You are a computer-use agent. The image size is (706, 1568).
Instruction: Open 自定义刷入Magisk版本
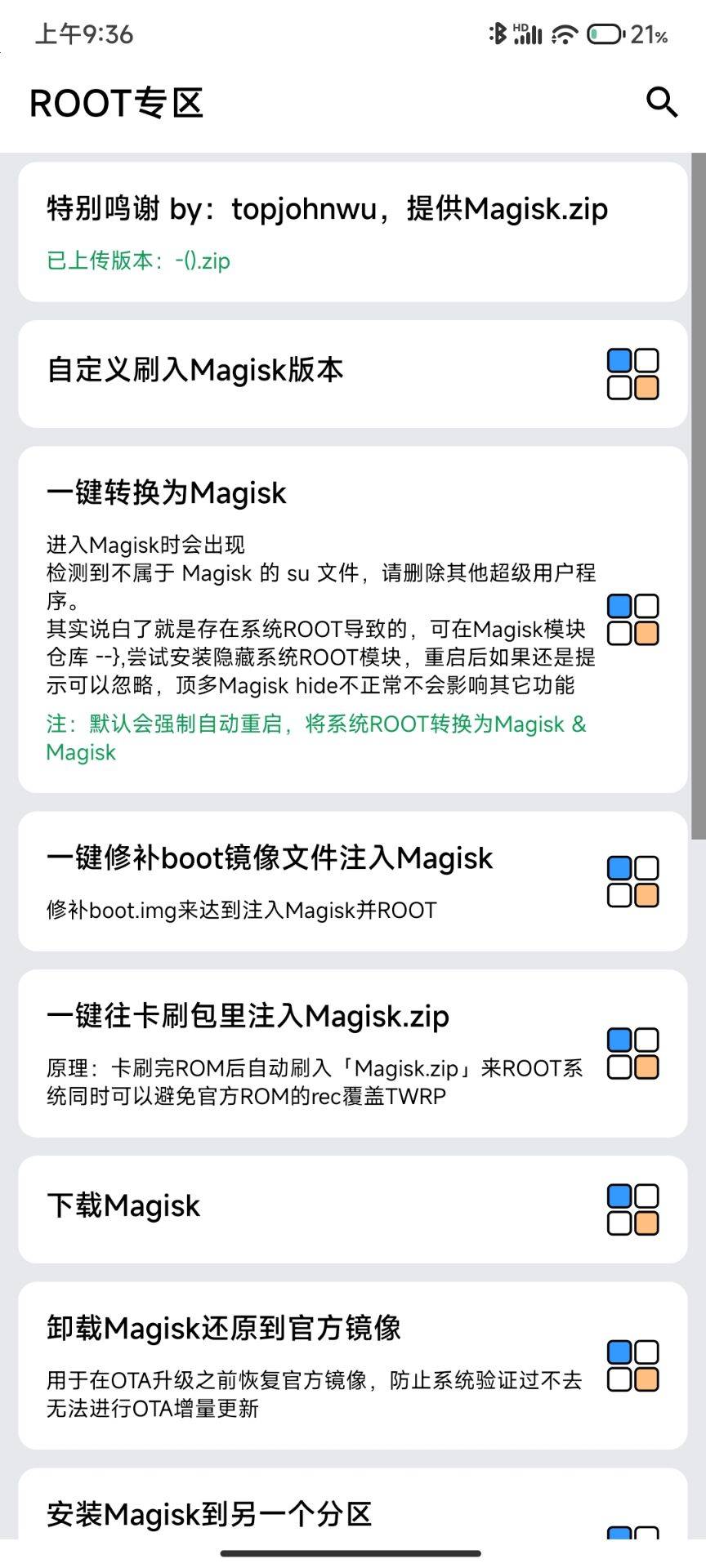click(352, 374)
